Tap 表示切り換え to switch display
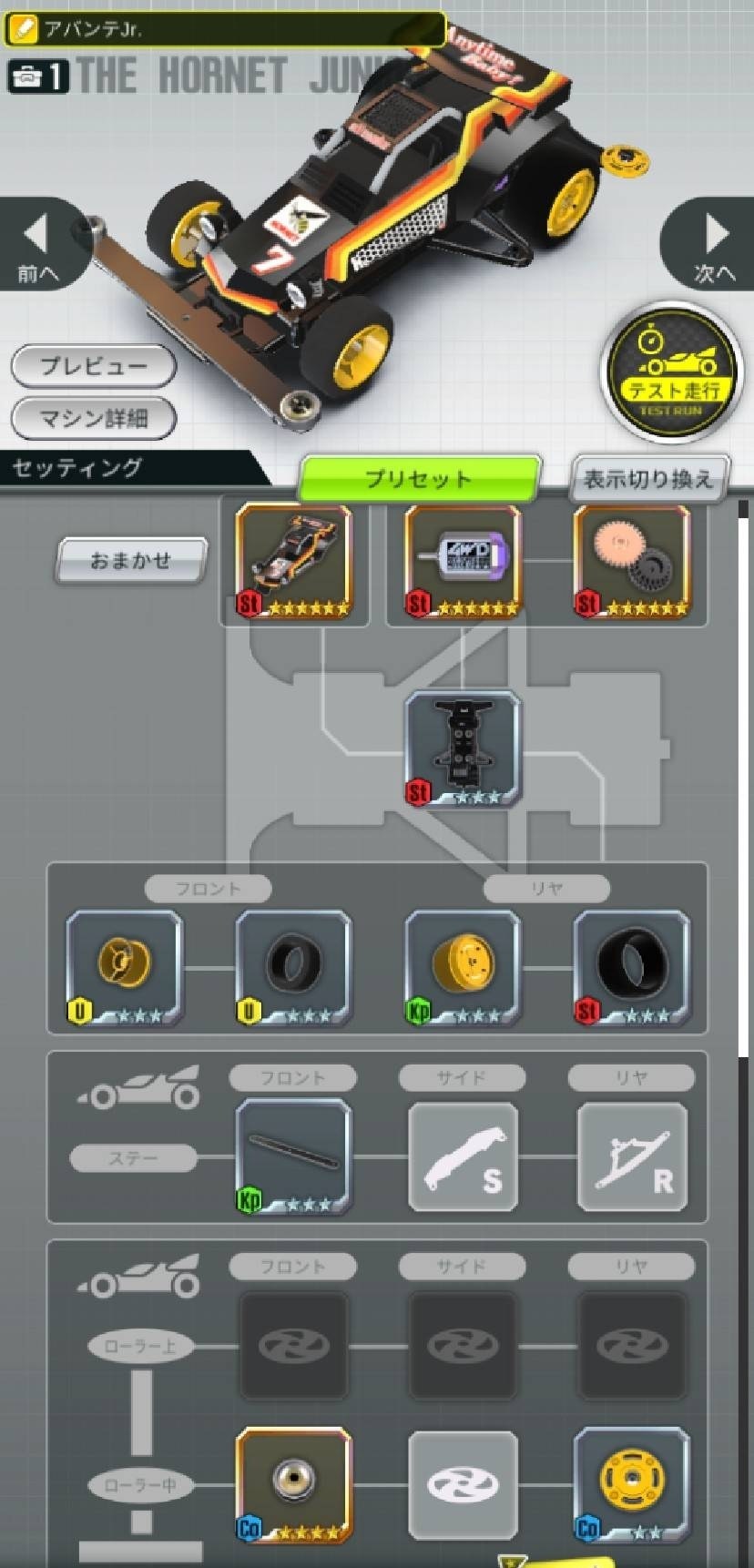 click(x=648, y=479)
